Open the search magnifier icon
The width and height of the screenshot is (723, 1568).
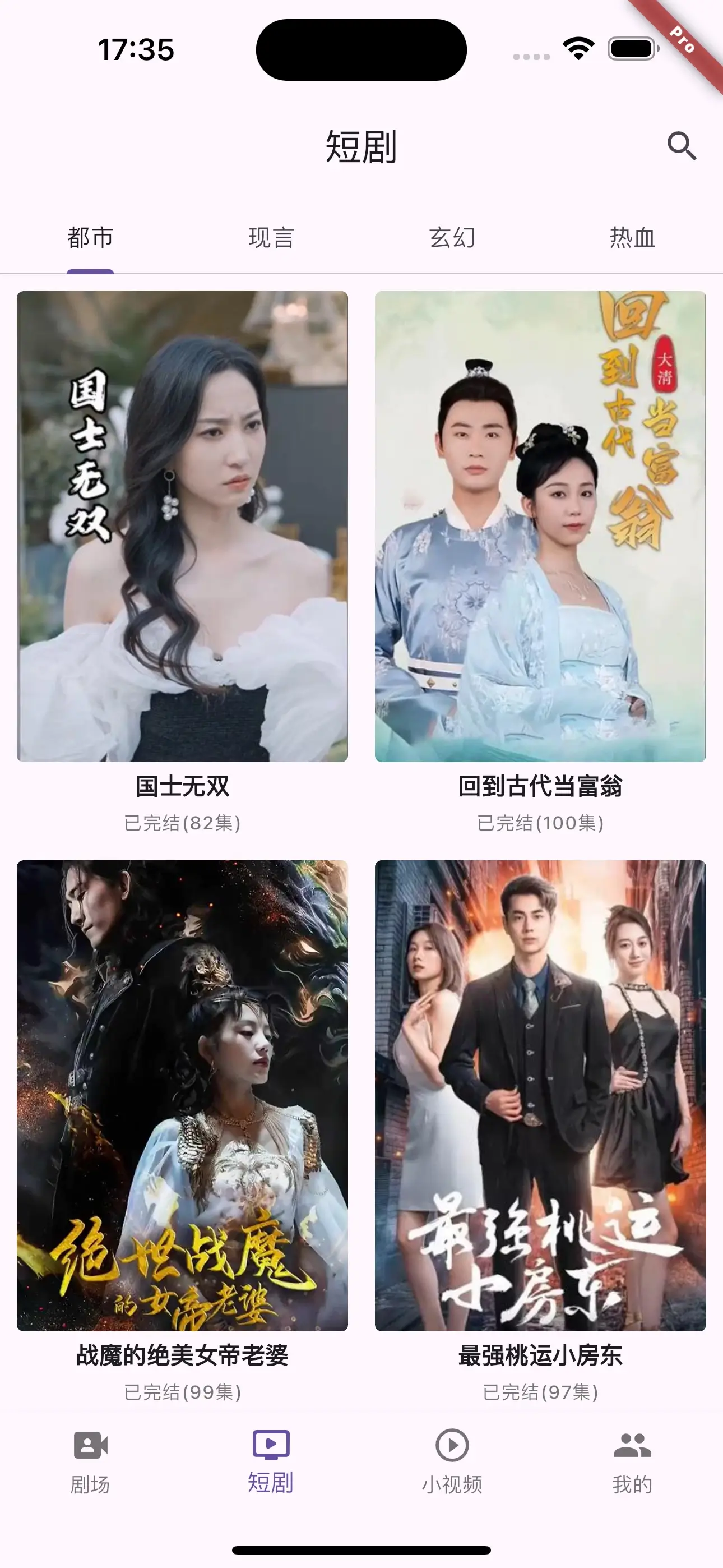(681, 146)
